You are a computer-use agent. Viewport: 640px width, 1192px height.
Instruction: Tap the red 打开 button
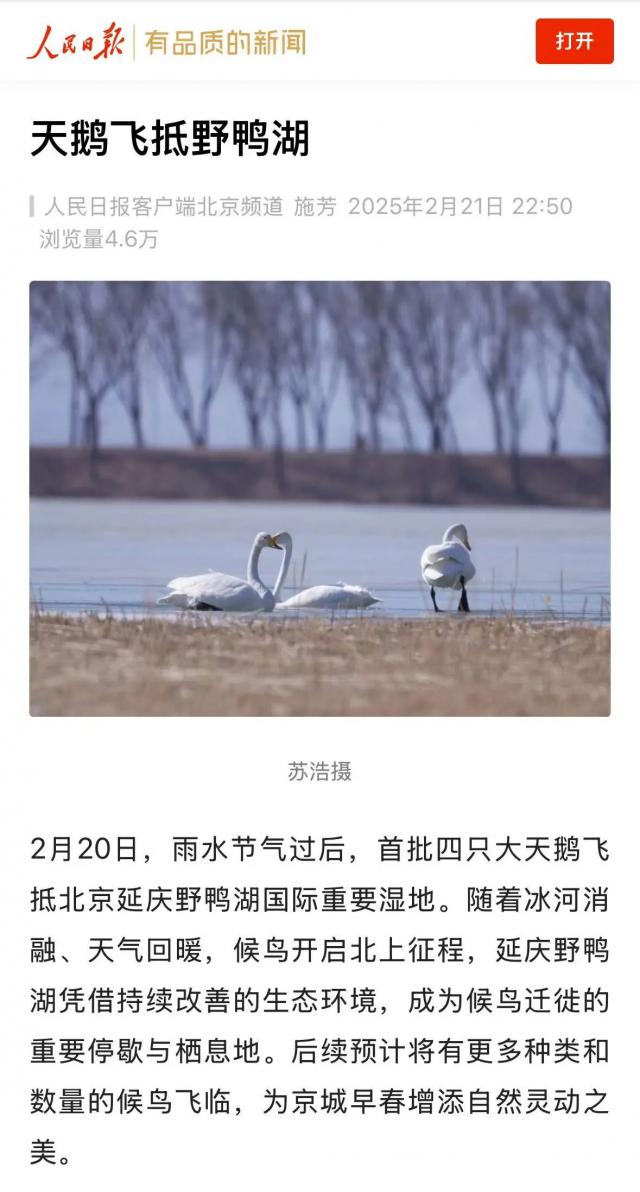tap(574, 41)
